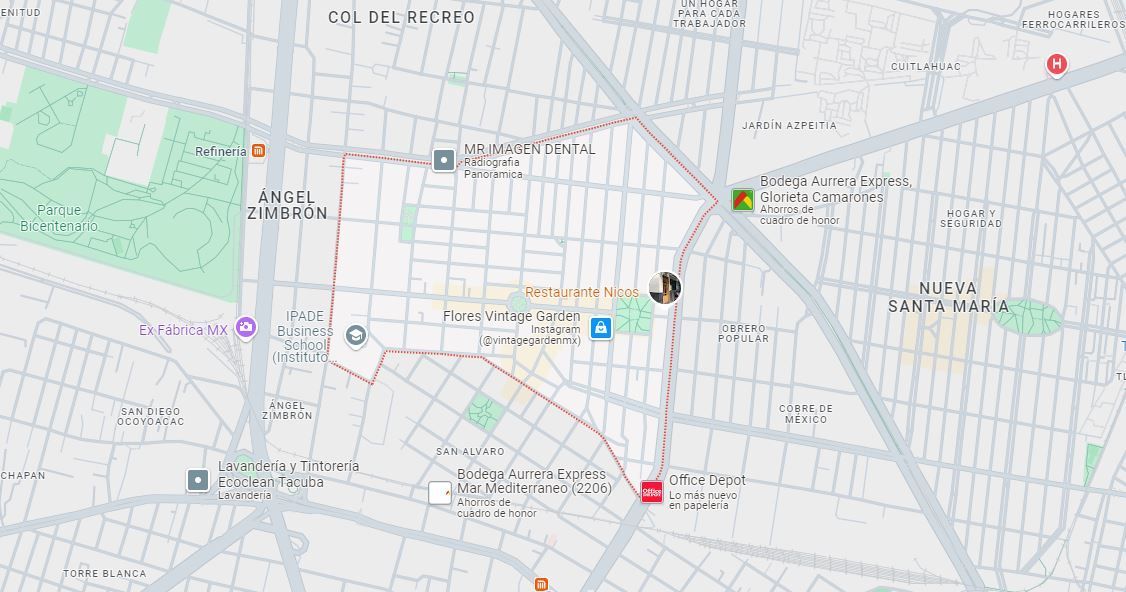Tap the Office Depot store marker
Image resolution: width=1126 pixels, height=592 pixels.
point(651,491)
